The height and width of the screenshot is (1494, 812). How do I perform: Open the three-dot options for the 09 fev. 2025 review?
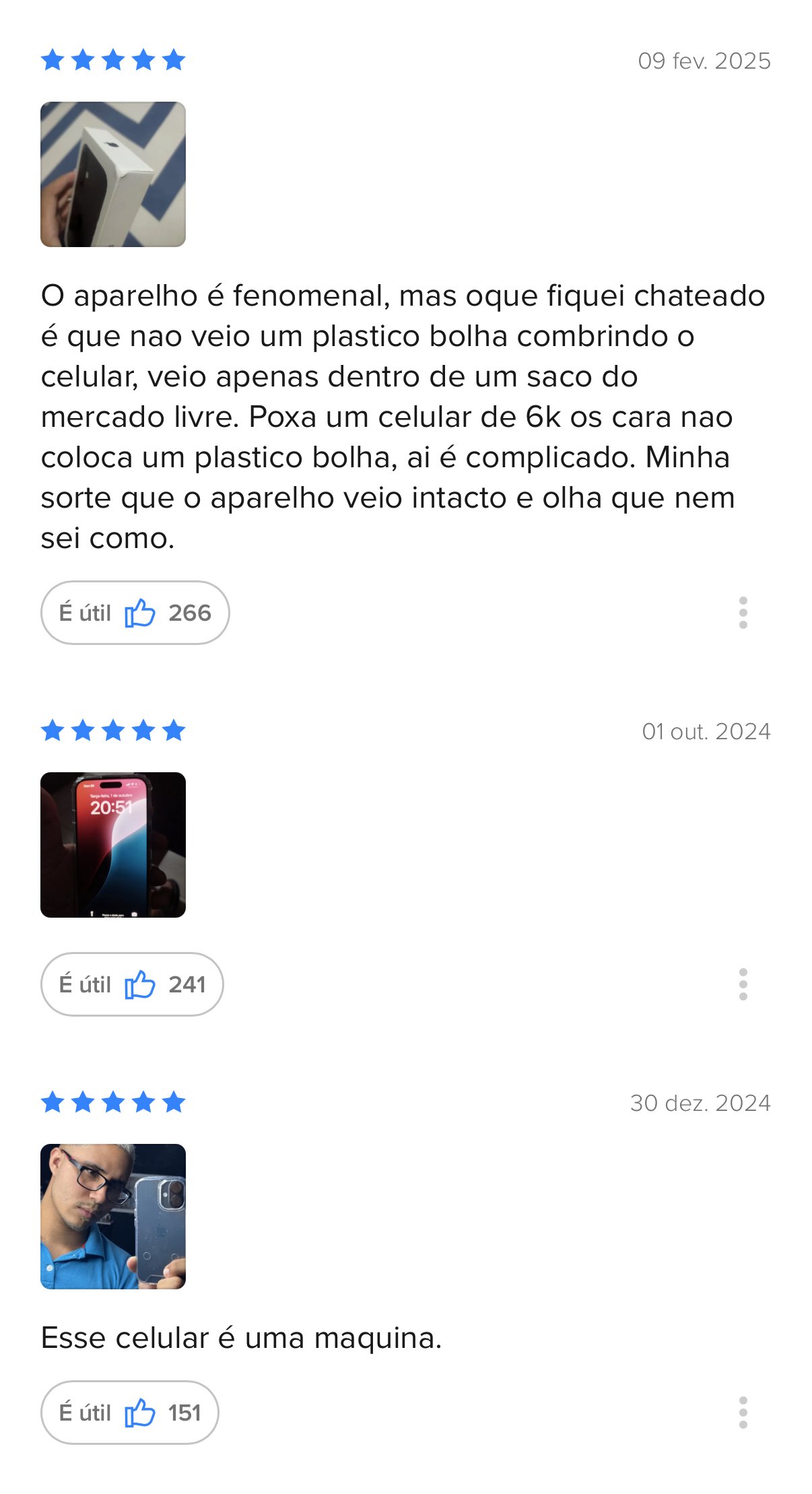tap(743, 613)
